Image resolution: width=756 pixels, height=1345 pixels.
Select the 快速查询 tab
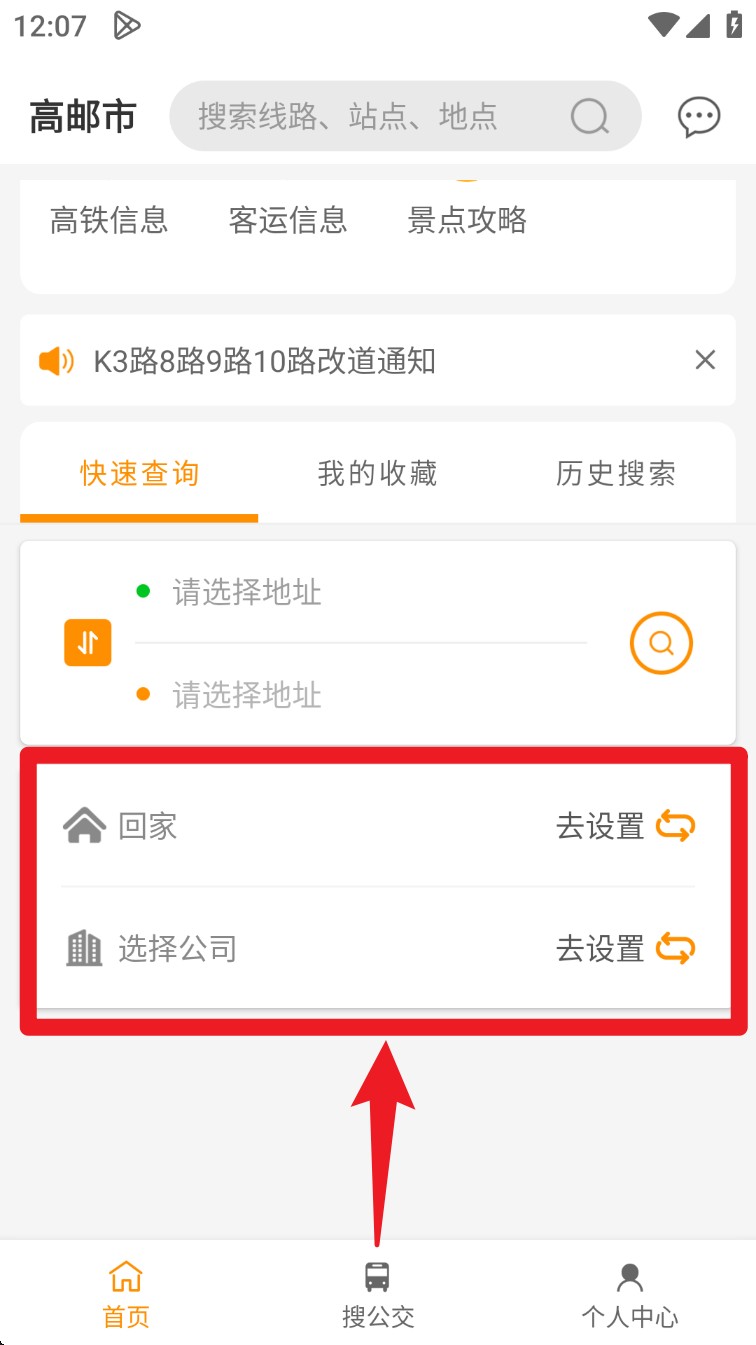pos(139,474)
